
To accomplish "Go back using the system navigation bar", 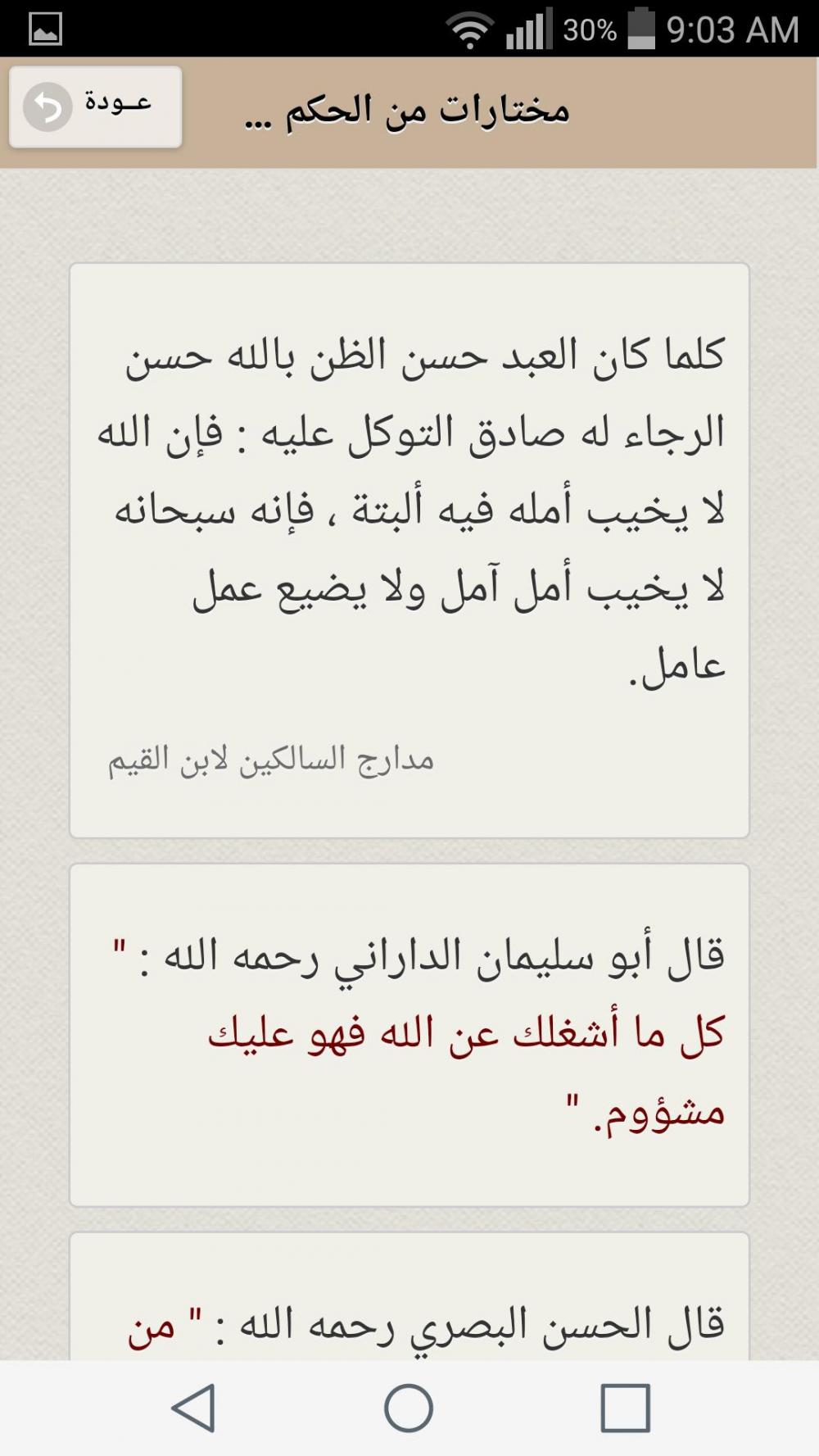I will coord(193,1408).
